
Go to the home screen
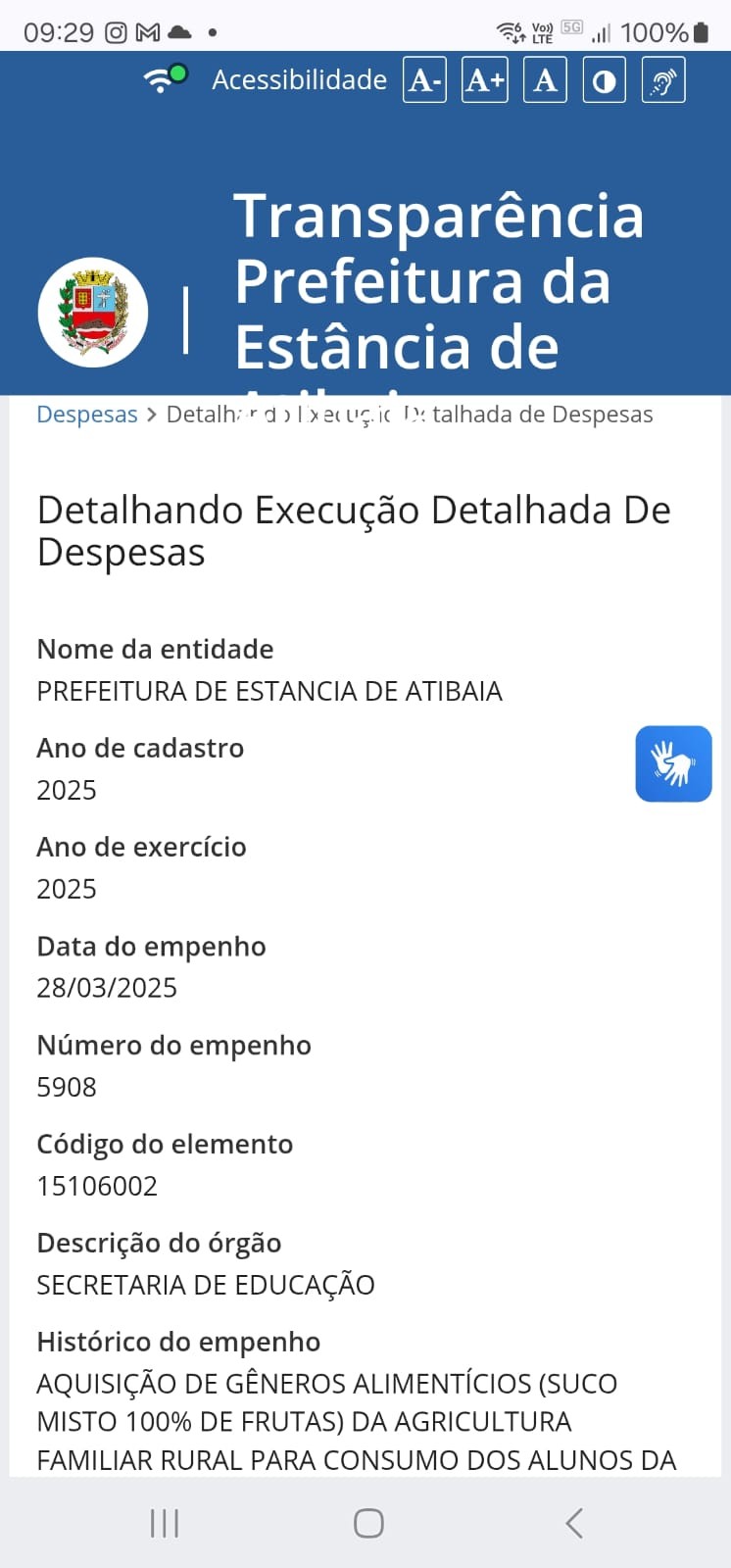[x=368, y=1523]
